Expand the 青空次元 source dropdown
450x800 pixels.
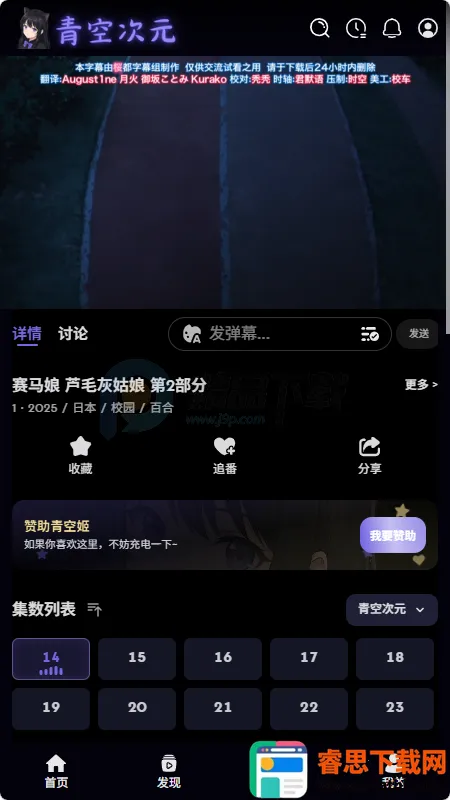(x=392, y=609)
